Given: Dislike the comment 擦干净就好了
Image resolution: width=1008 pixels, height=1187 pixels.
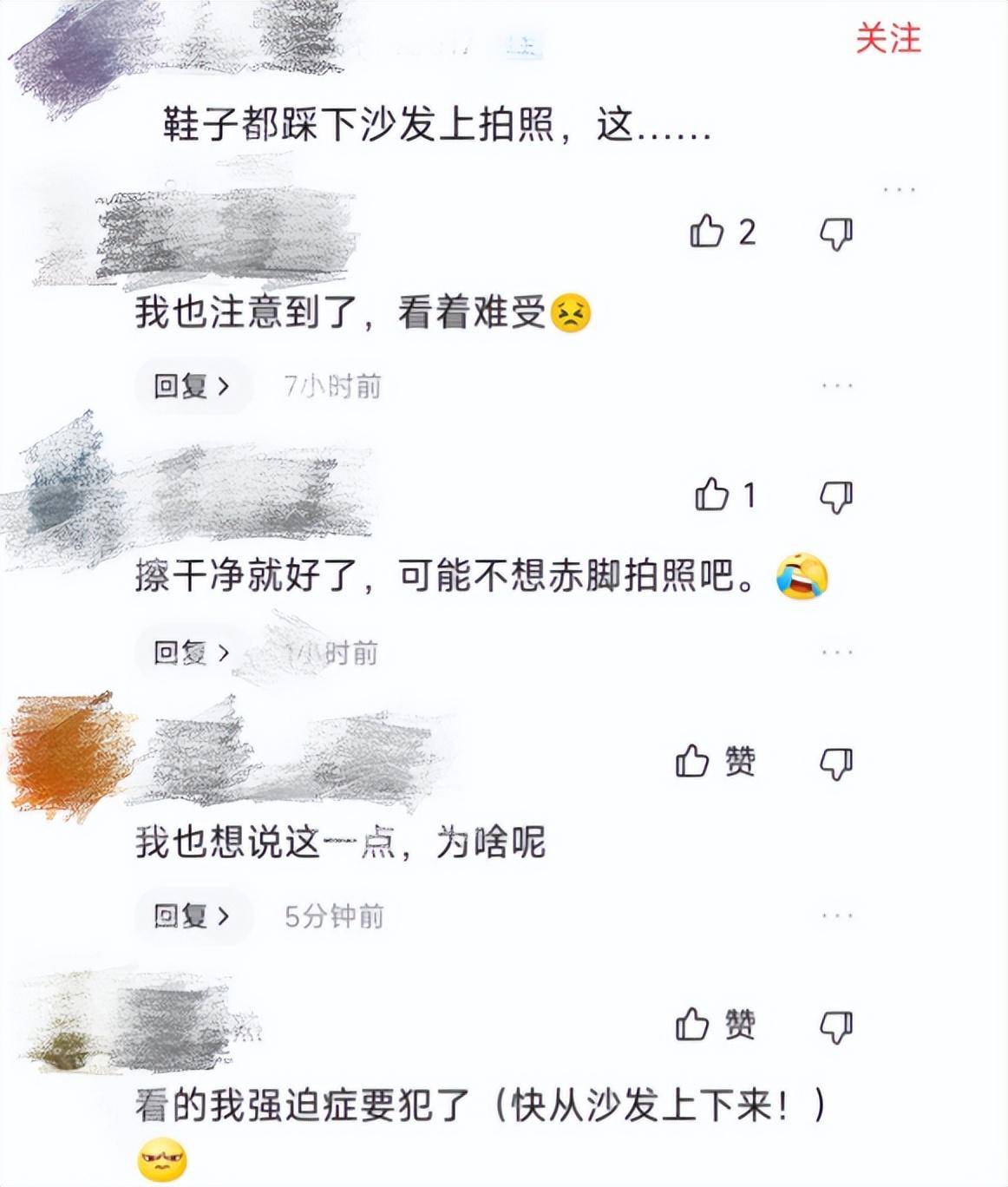Looking at the screenshot, I should click(836, 497).
